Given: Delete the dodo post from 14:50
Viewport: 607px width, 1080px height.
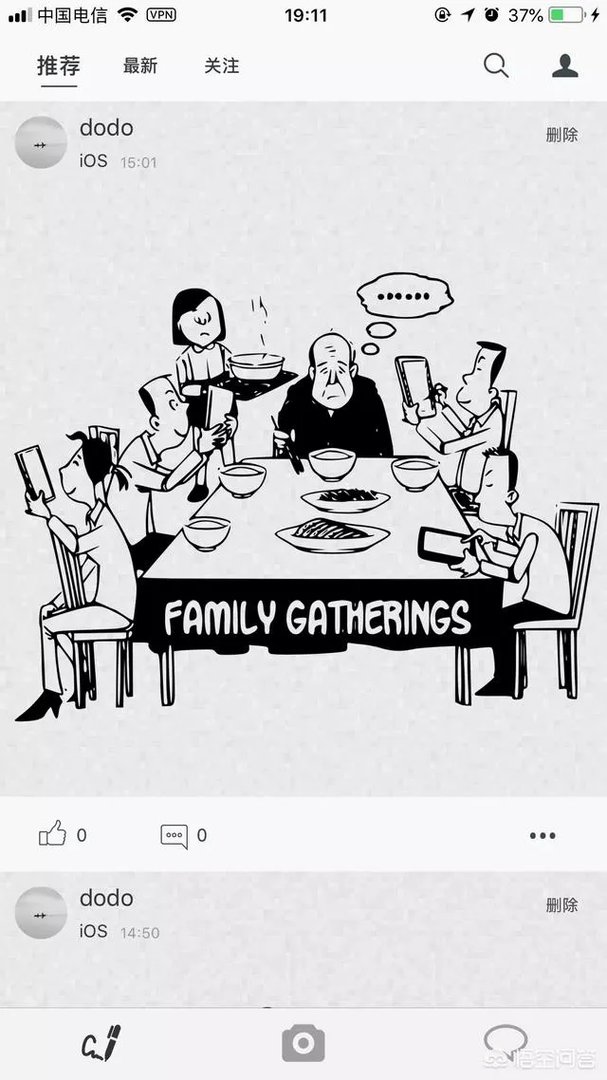Looking at the screenshot, I should coord(561,905).
